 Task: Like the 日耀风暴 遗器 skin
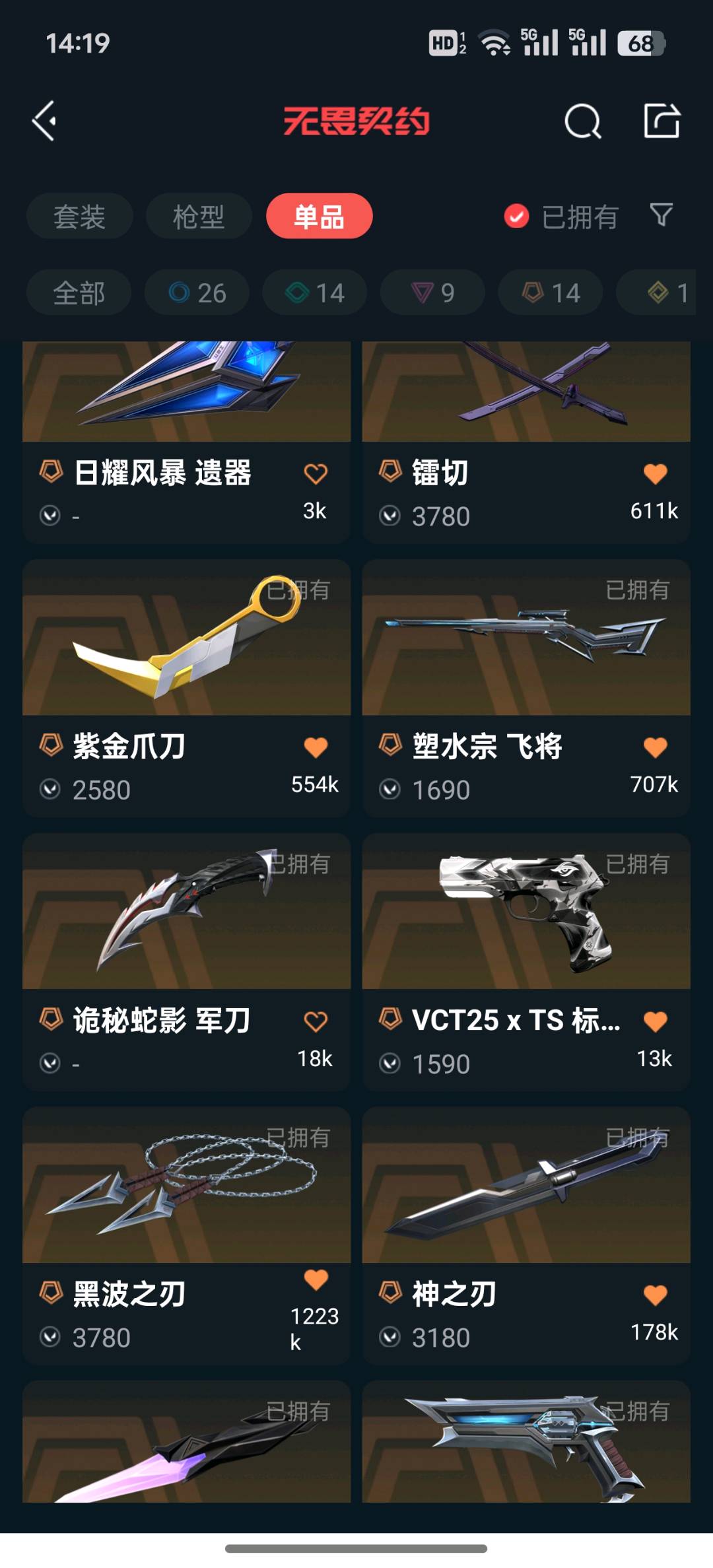(x=316, y=473)
